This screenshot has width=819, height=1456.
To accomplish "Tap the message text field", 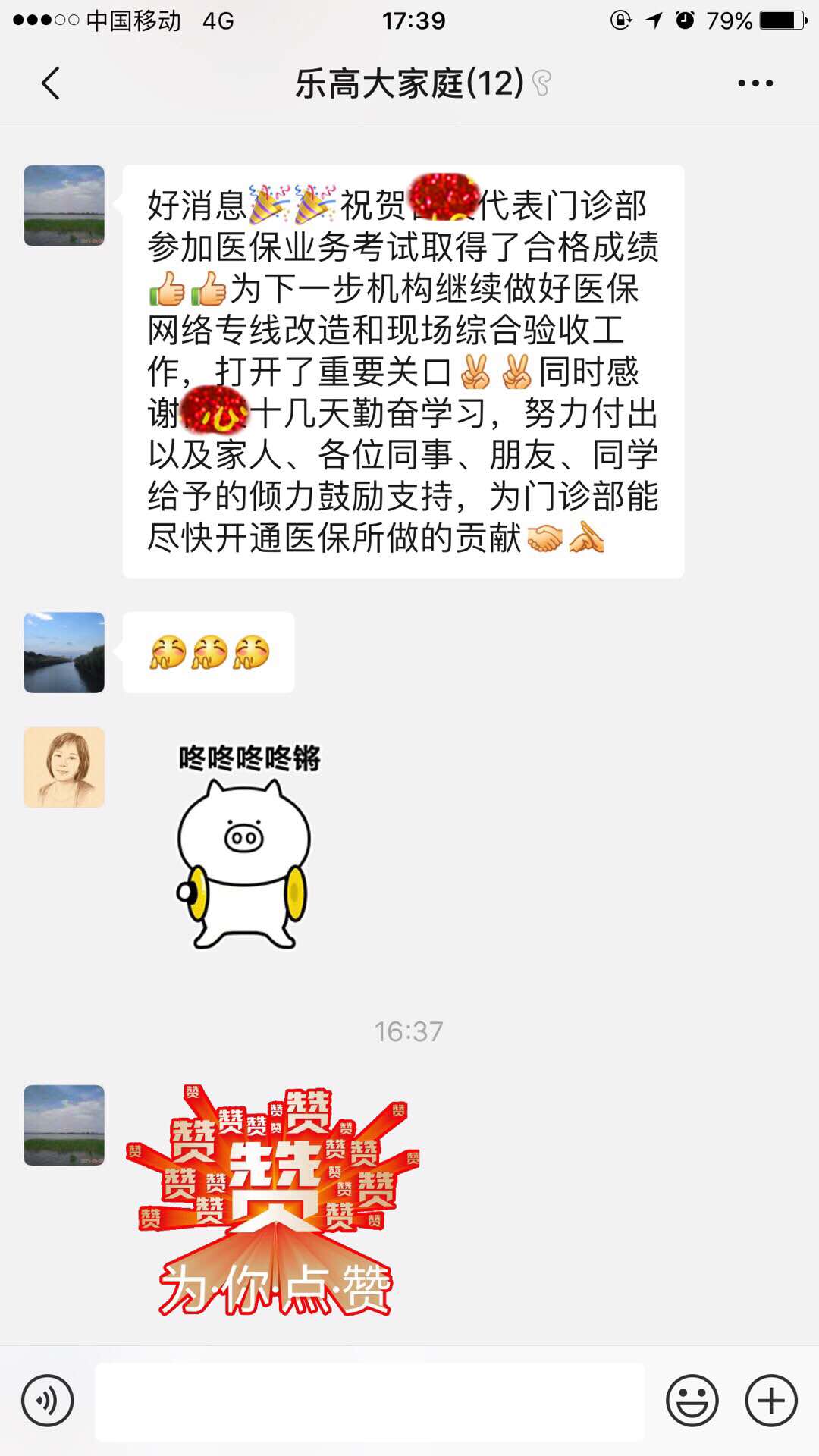I will [x=370, y=1401].
